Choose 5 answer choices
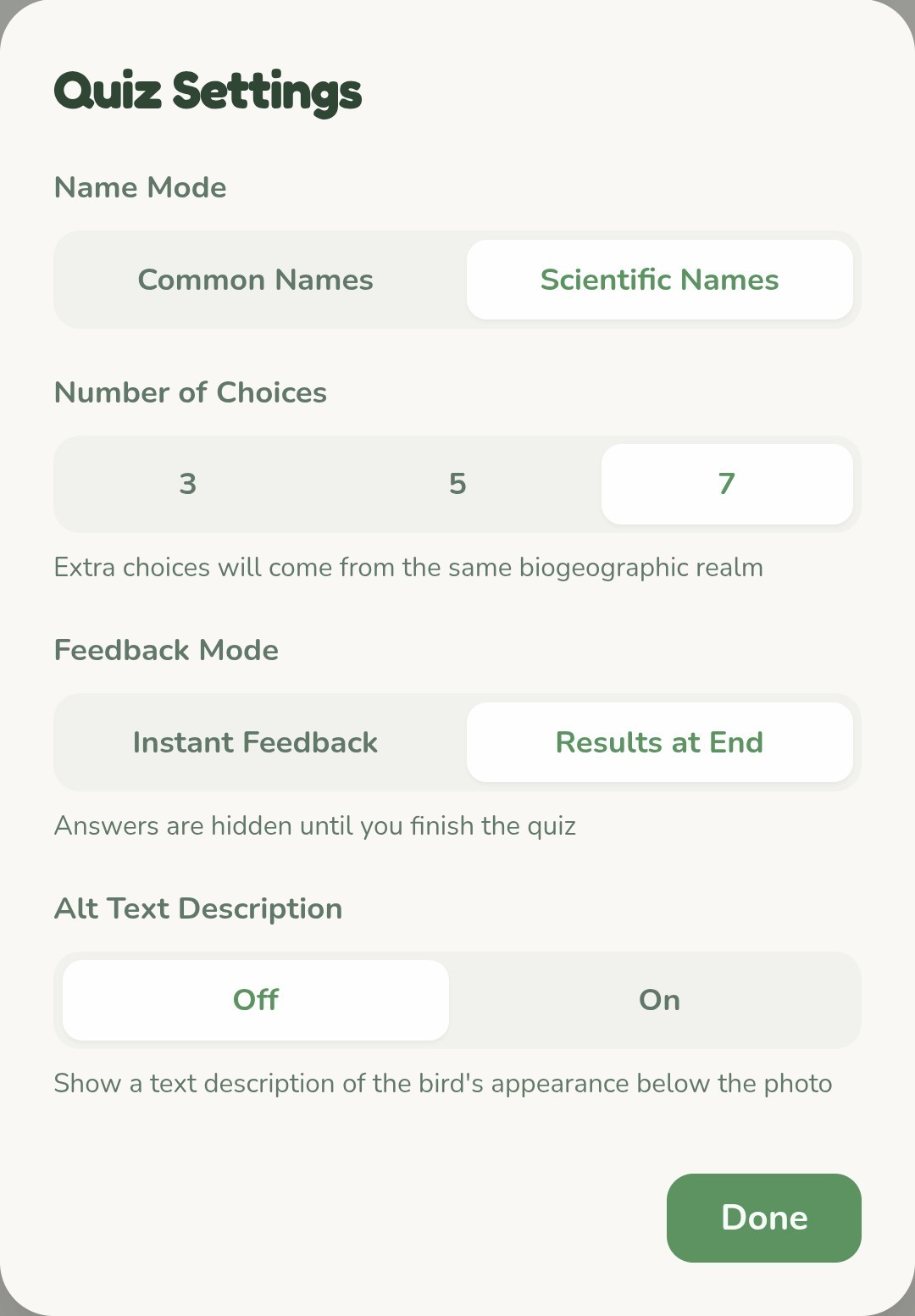Image resolution: width=915 pixels, height=1316 pixels. [457, 484]
